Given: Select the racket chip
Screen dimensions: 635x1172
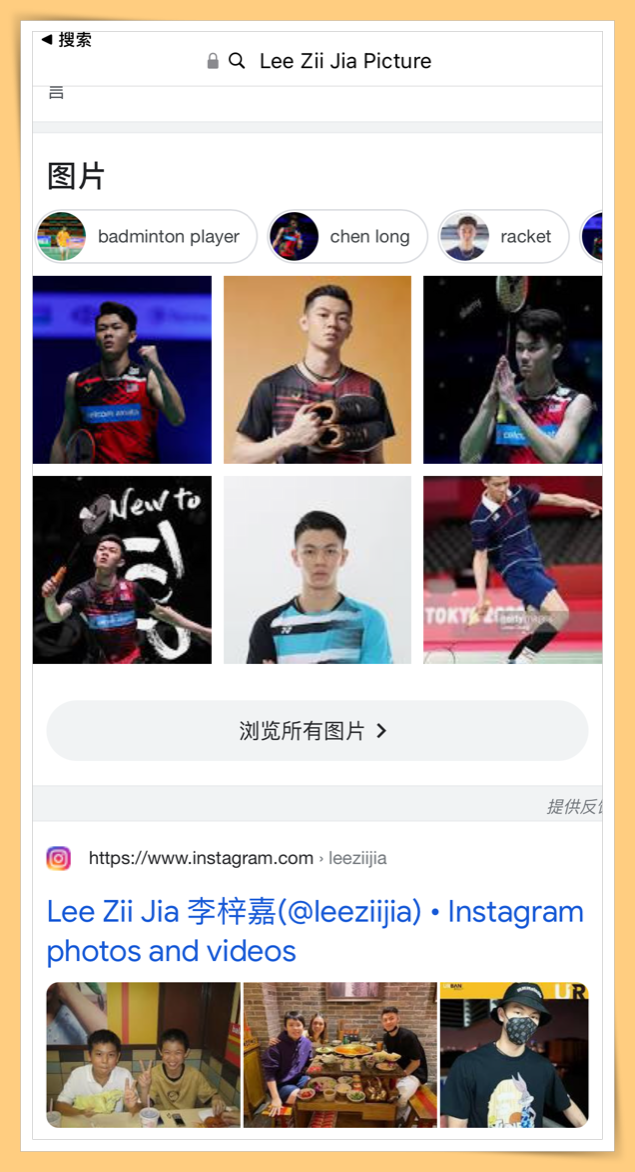Looking at the screenshot, I should [504, 236].
